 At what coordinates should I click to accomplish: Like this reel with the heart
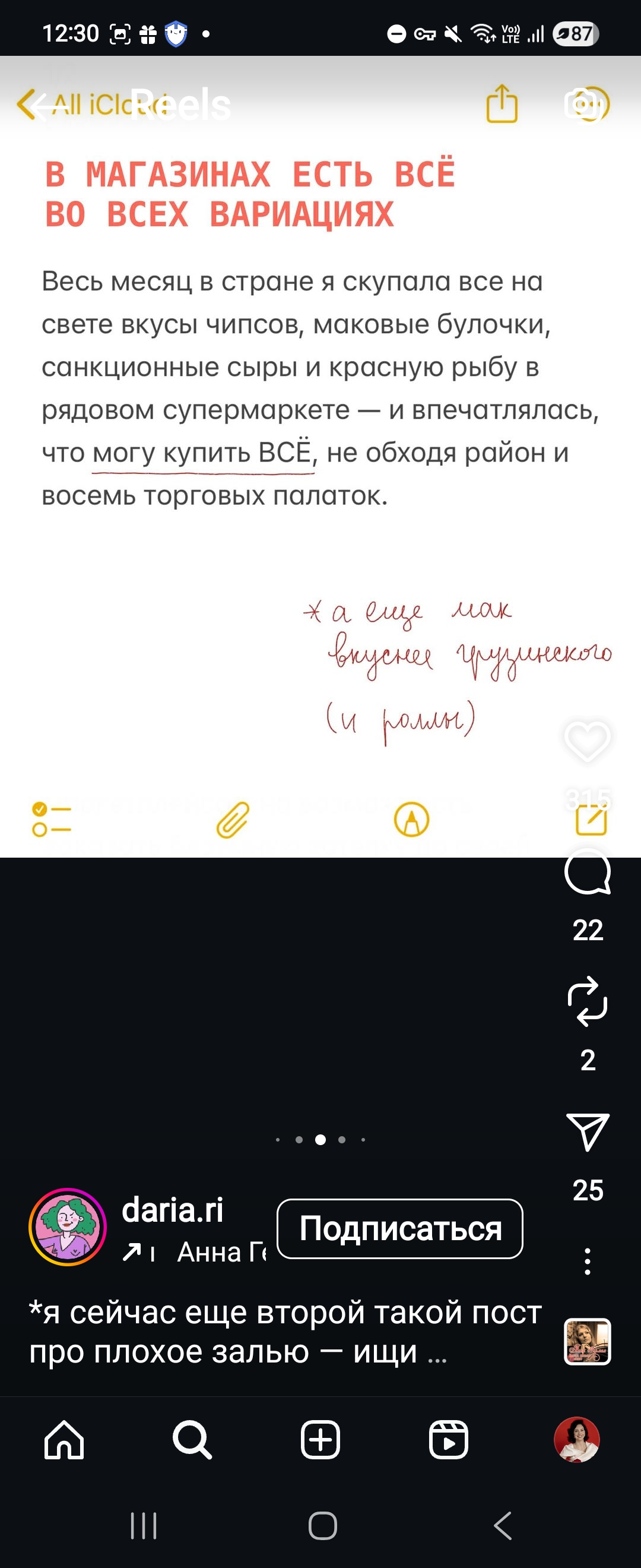tap(587, 741)
